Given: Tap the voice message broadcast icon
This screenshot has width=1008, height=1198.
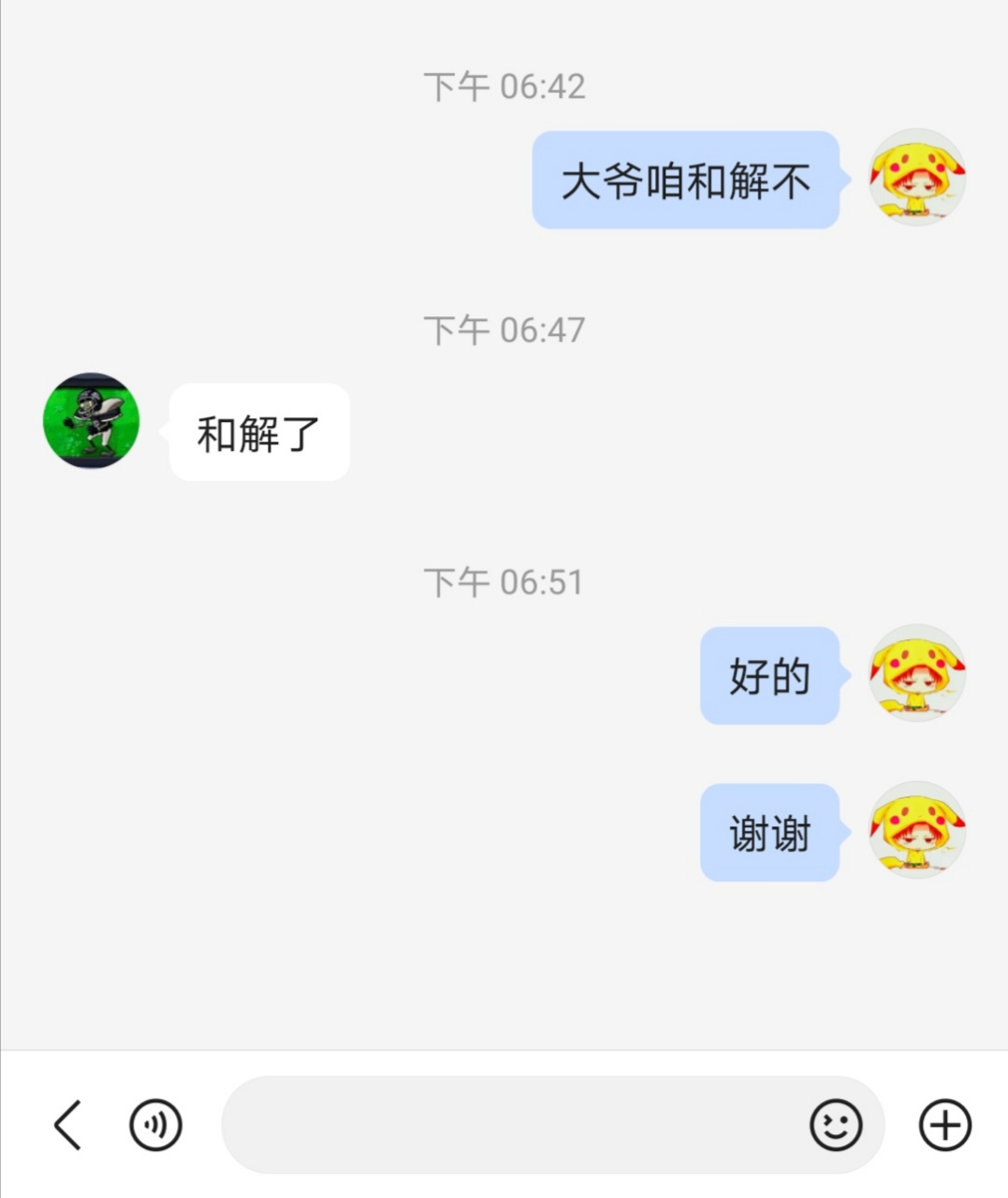Looking at the screenshot, I should [153, 1125].
